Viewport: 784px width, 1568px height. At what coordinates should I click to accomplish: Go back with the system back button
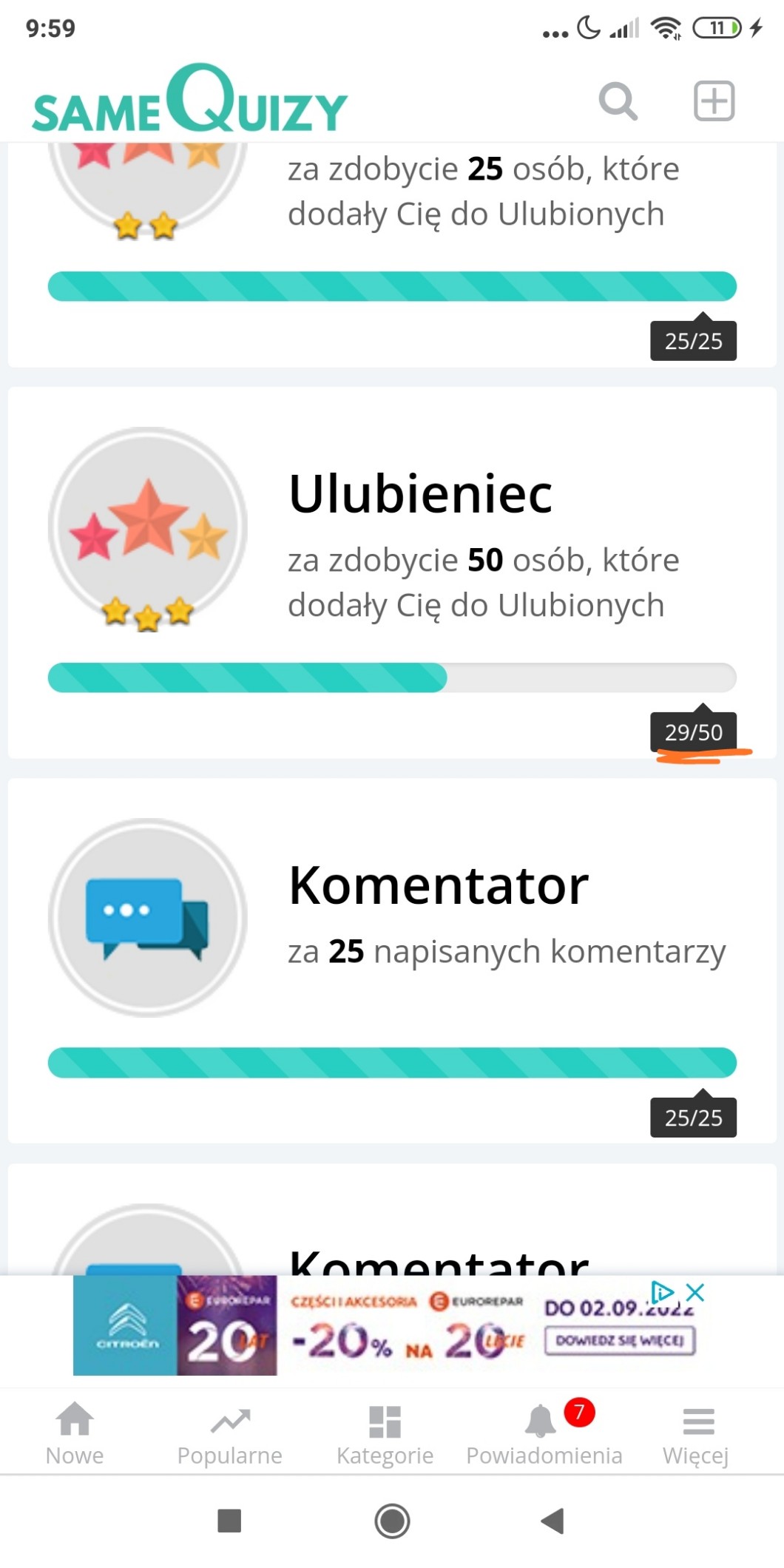point(552,1521)
